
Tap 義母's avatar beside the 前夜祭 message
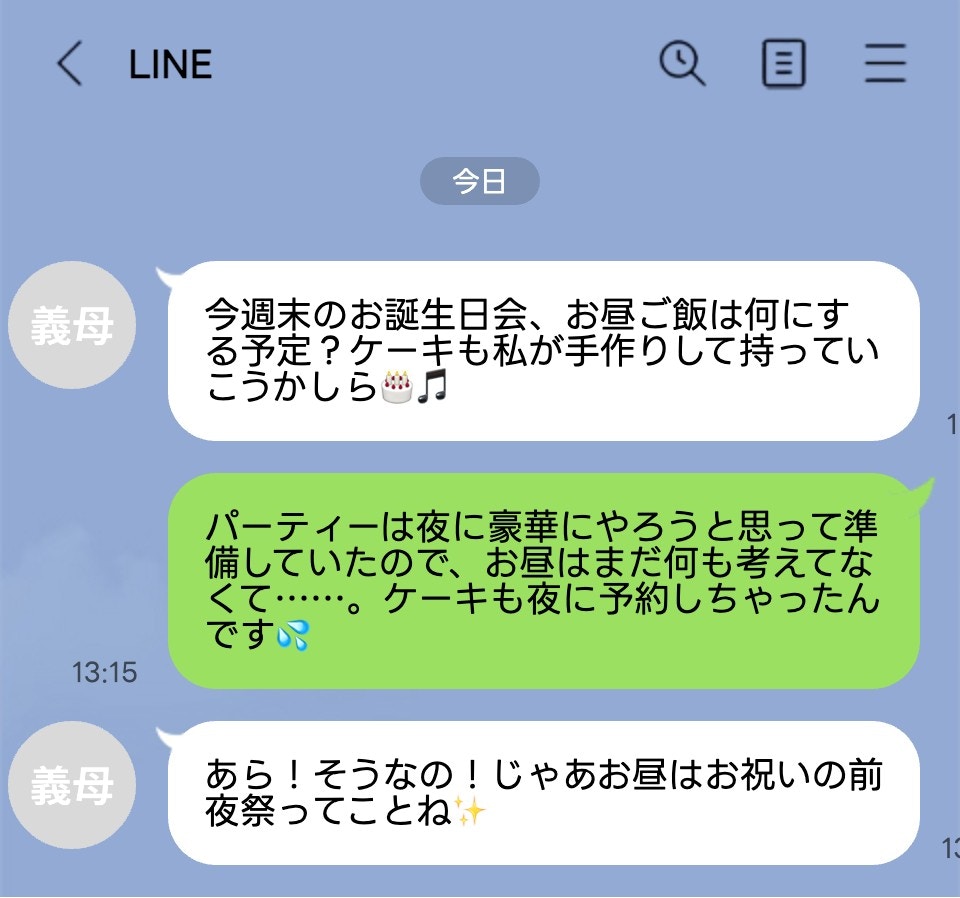[72, 786]
